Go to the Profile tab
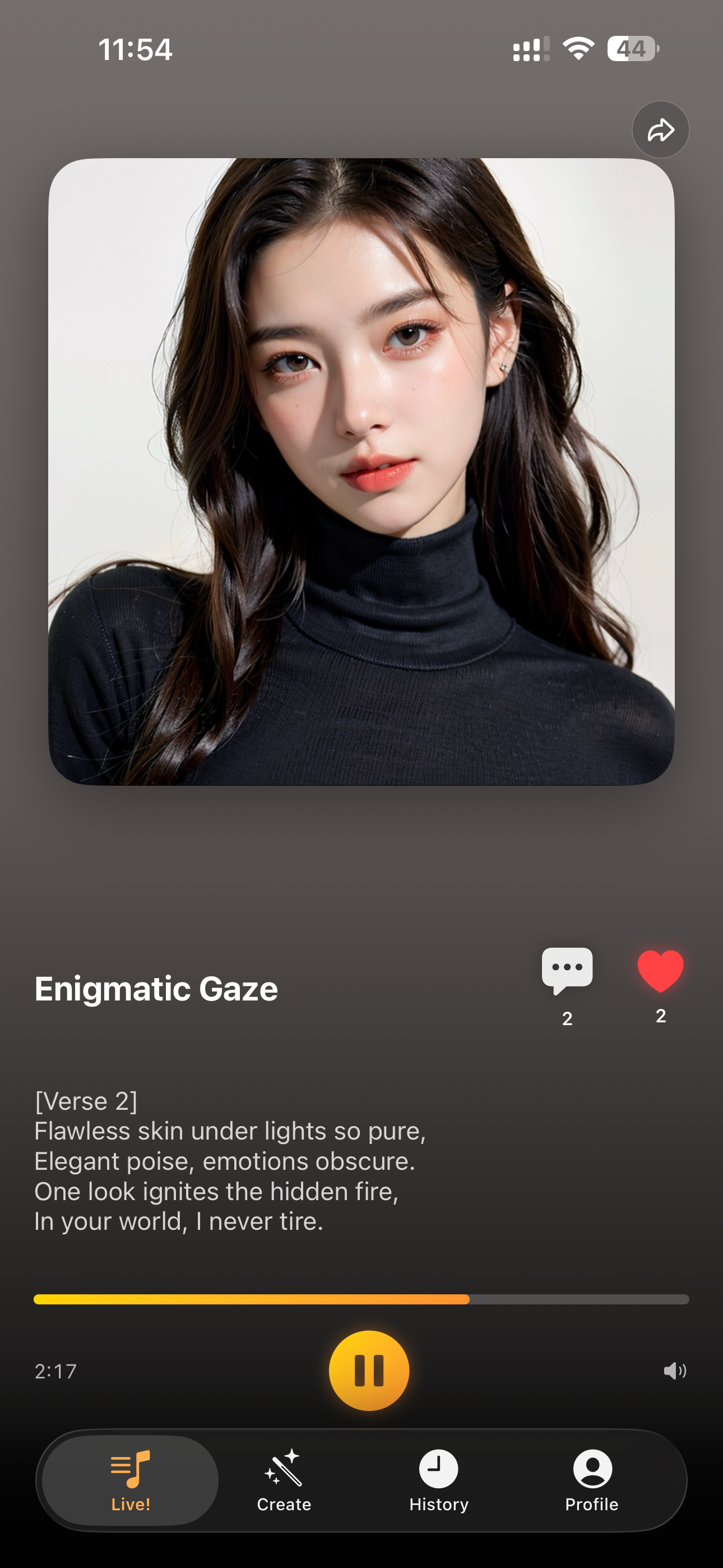 coord(592,1481)
